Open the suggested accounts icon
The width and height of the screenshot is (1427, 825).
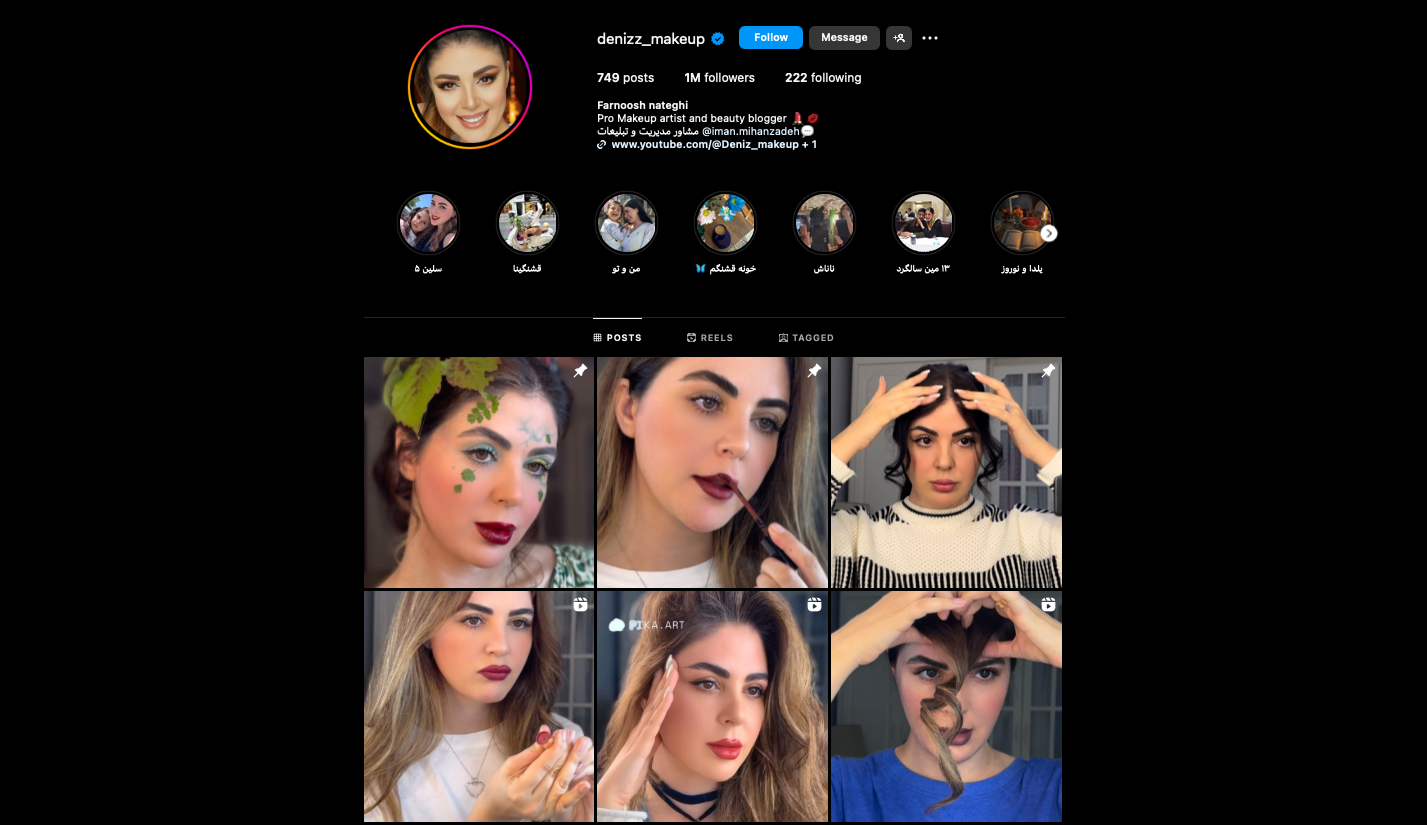pyautogui.click(x=899, y=38)
